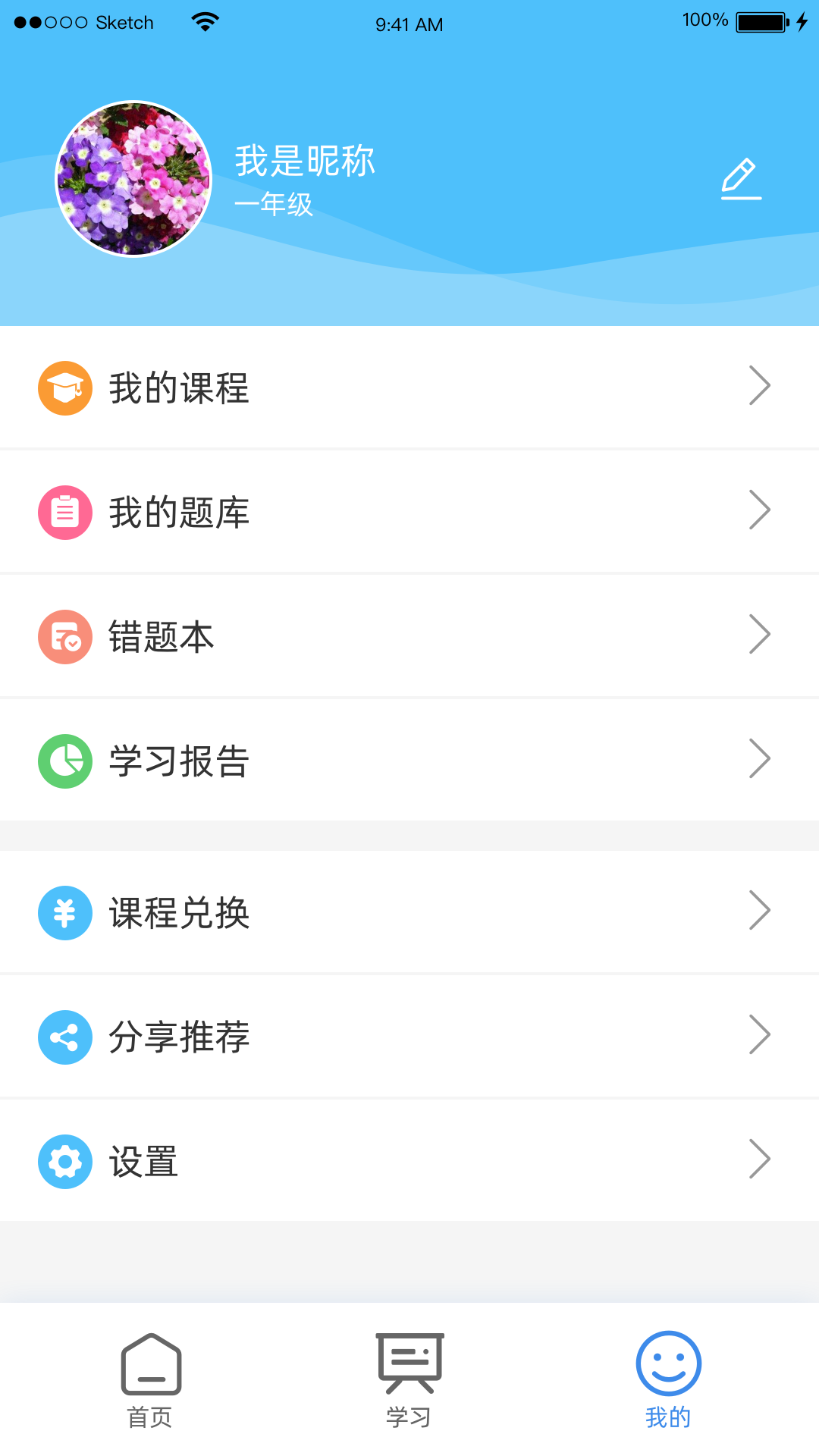This screenshot has height=1456, width=819.
Task: Open 我的课程 row
Action: (409, 387)
